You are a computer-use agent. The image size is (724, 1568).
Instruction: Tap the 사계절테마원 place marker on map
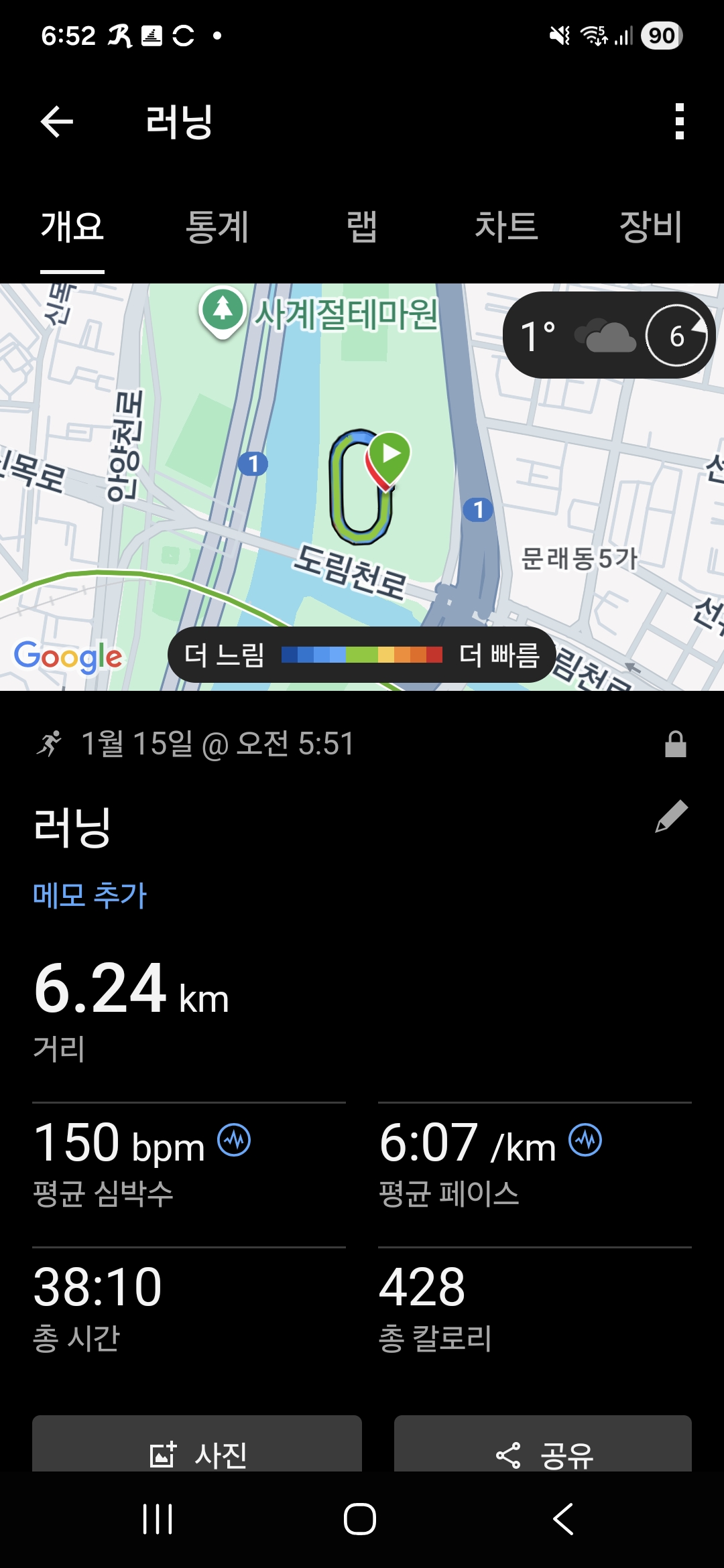[224, 312]
